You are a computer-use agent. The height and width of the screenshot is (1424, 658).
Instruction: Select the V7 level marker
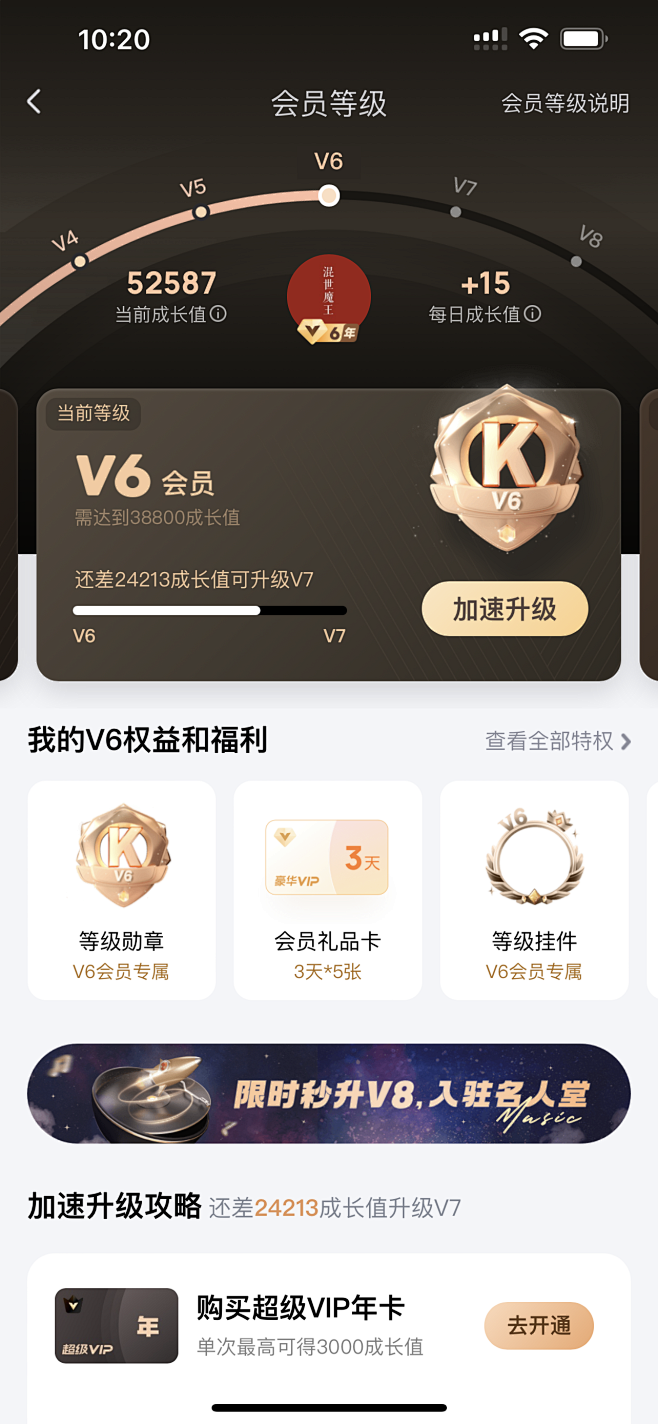tap(457, 210)
